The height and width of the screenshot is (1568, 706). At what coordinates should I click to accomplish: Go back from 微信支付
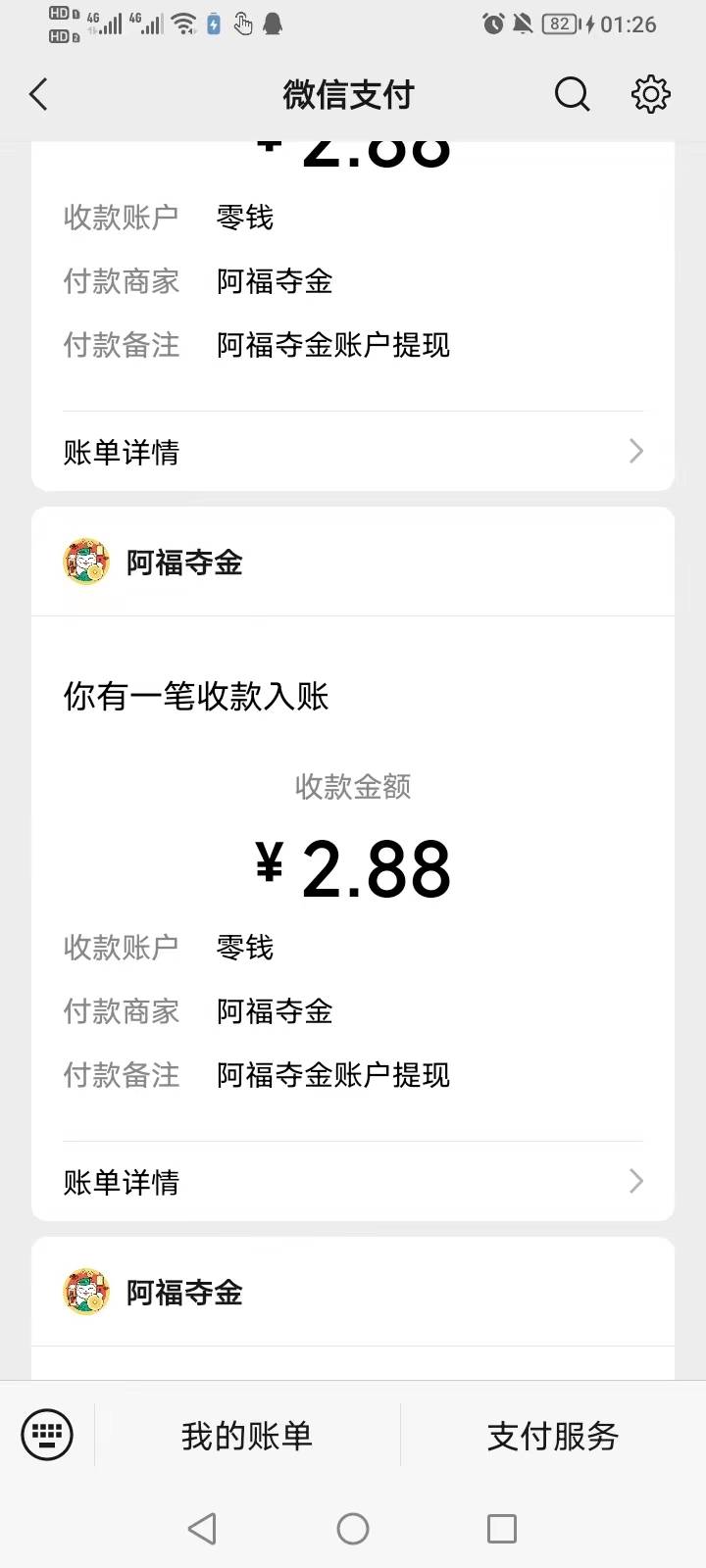39,95
